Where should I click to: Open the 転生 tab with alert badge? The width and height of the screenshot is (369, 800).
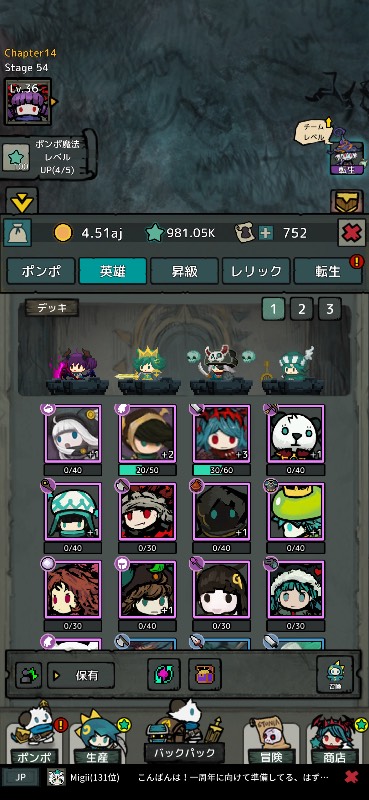click(x=328, y=271)
